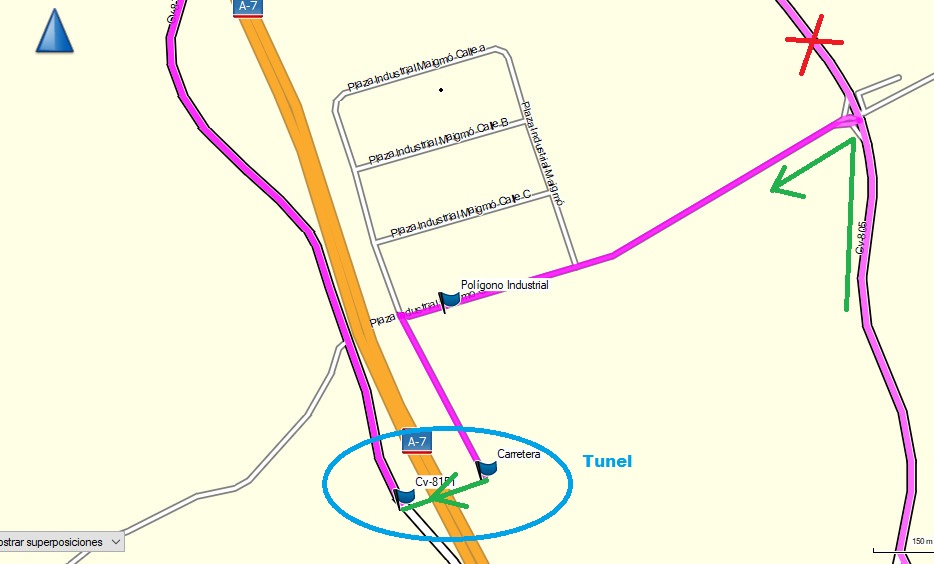
Task: Select the Polígono Industrial waypoint flag
Action: pos(449,299)
